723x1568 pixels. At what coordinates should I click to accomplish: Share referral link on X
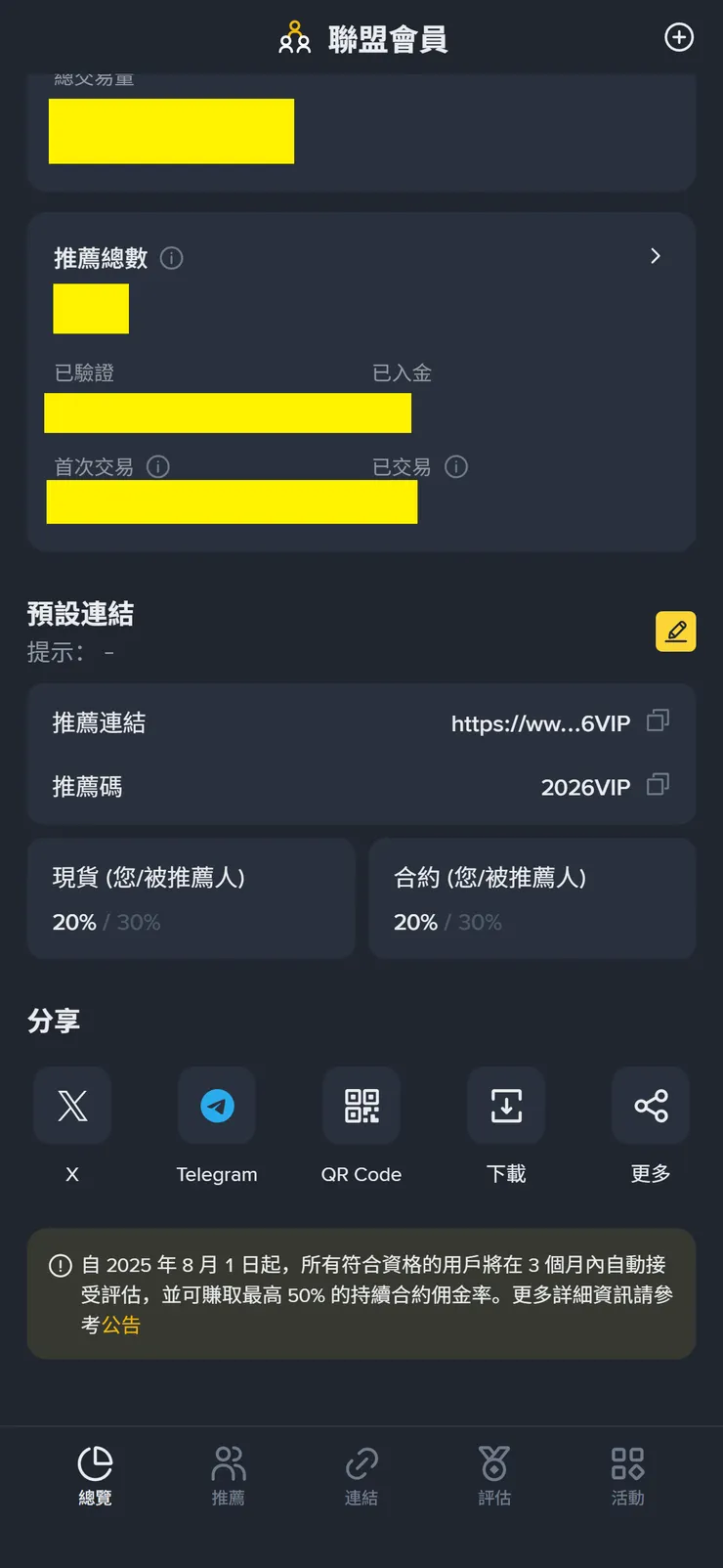pyautogui.click(x=72, y=1106)
